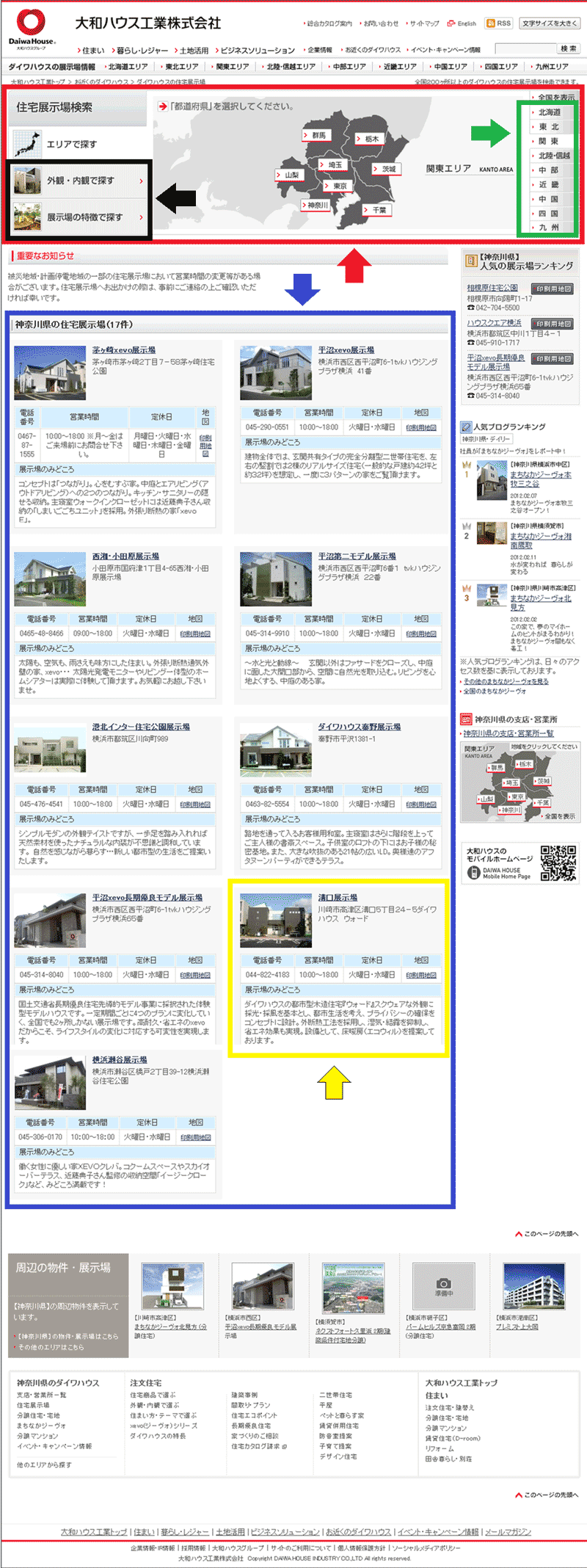Open 神奈川県の支店・営業所一覧 link
The image size is (587, 1568).
(508, 733)
